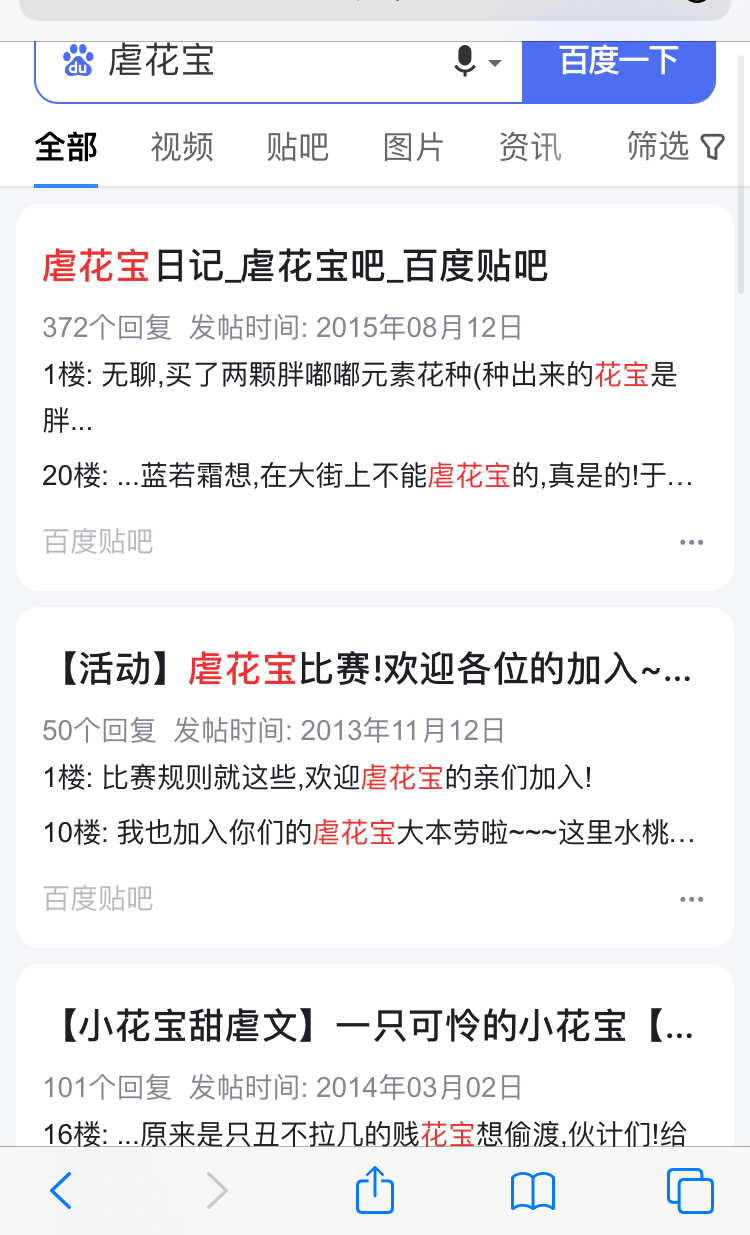Switch to the 视频 tab
The image size is (750, 1235).
[182, 147]
